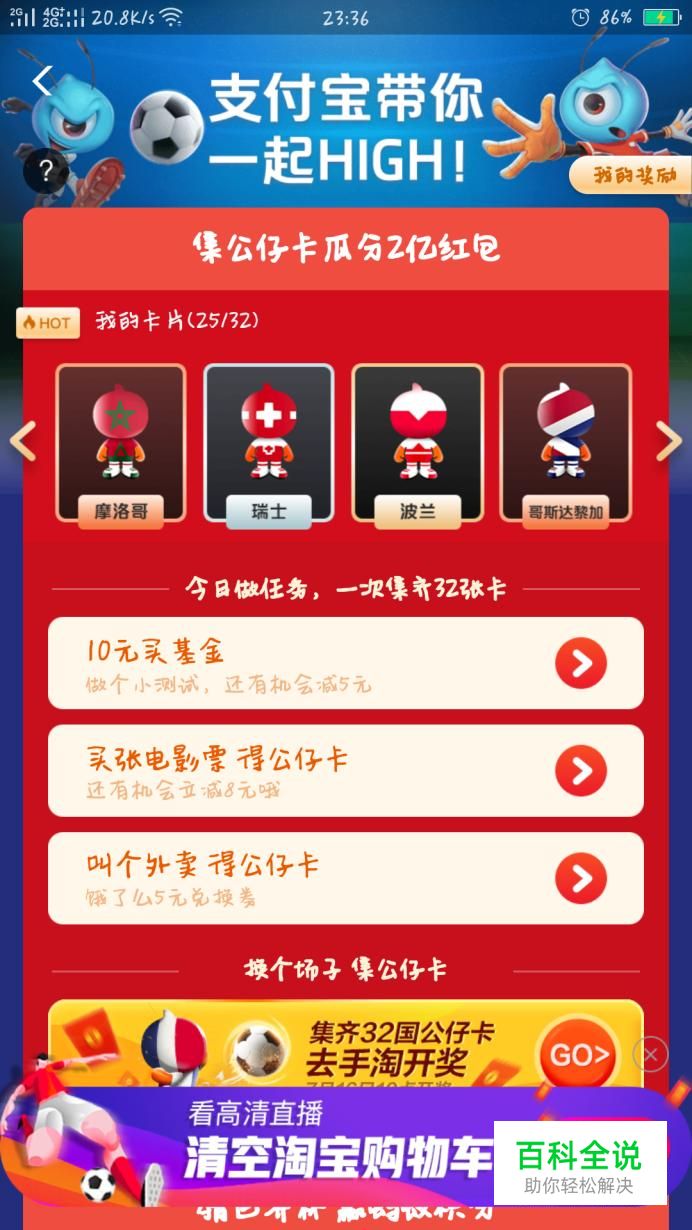Show next cards with the right arrow

tap(668, 441)
